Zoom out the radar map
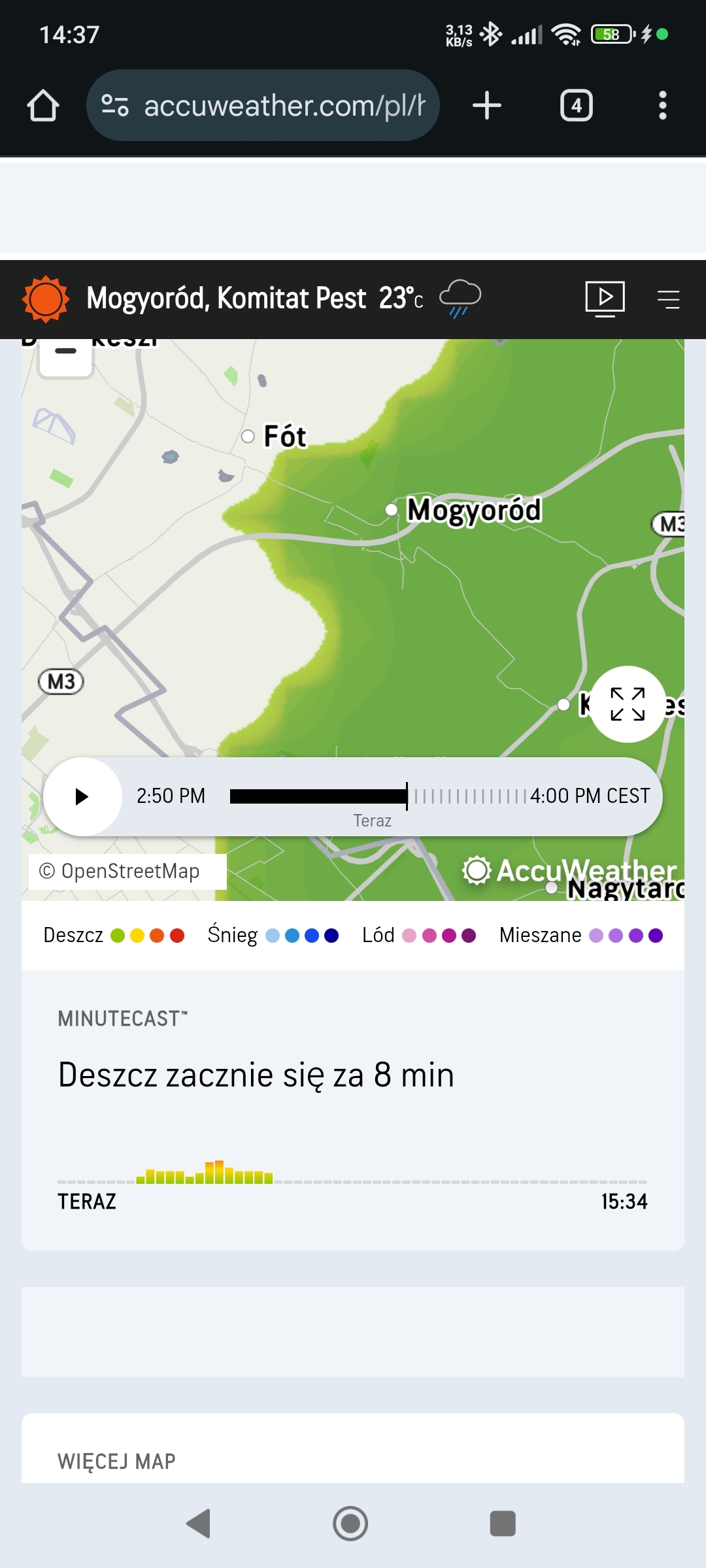The width and height of the screenshot is (706, 1568). (65, 353)
